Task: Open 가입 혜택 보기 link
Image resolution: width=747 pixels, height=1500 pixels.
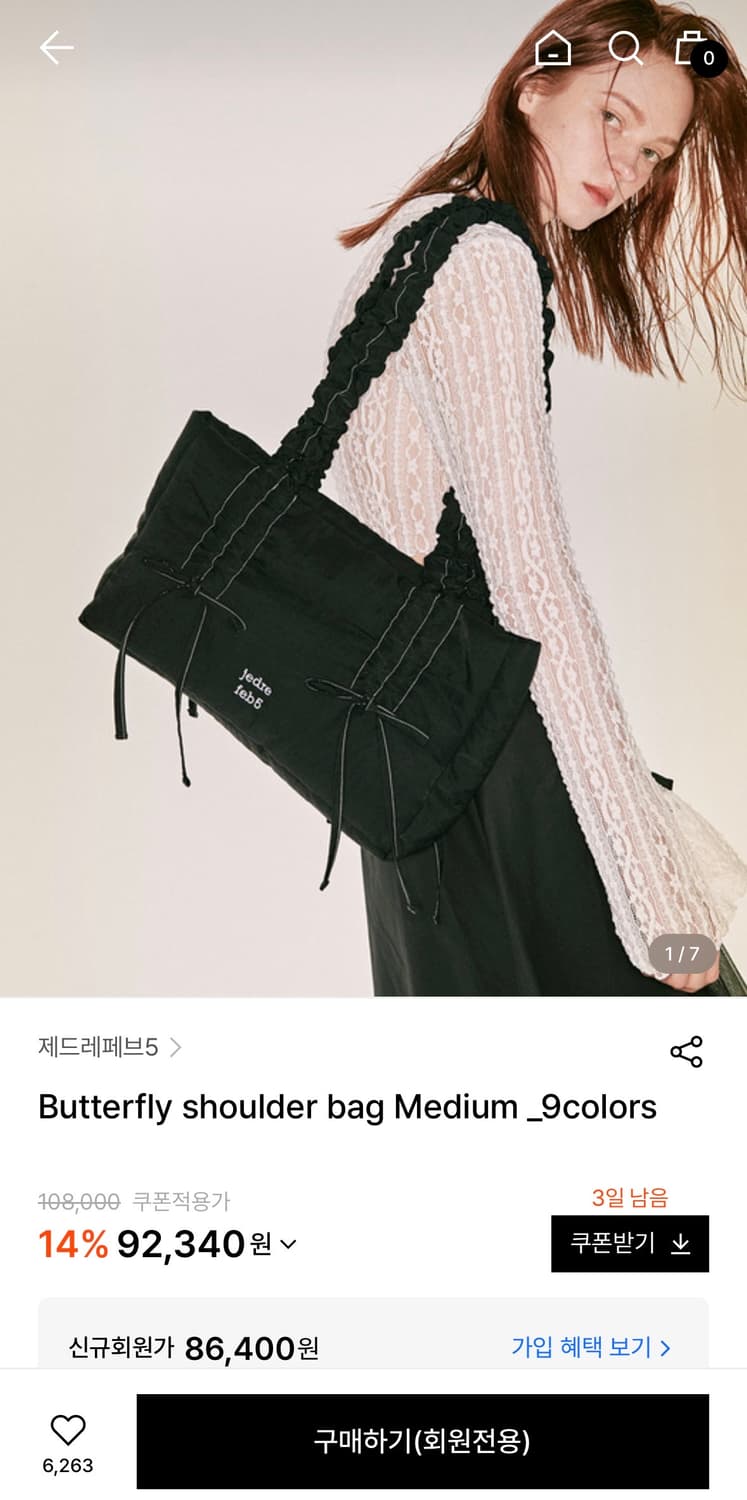Action: pyautogui.click(x=591, y=1347)
